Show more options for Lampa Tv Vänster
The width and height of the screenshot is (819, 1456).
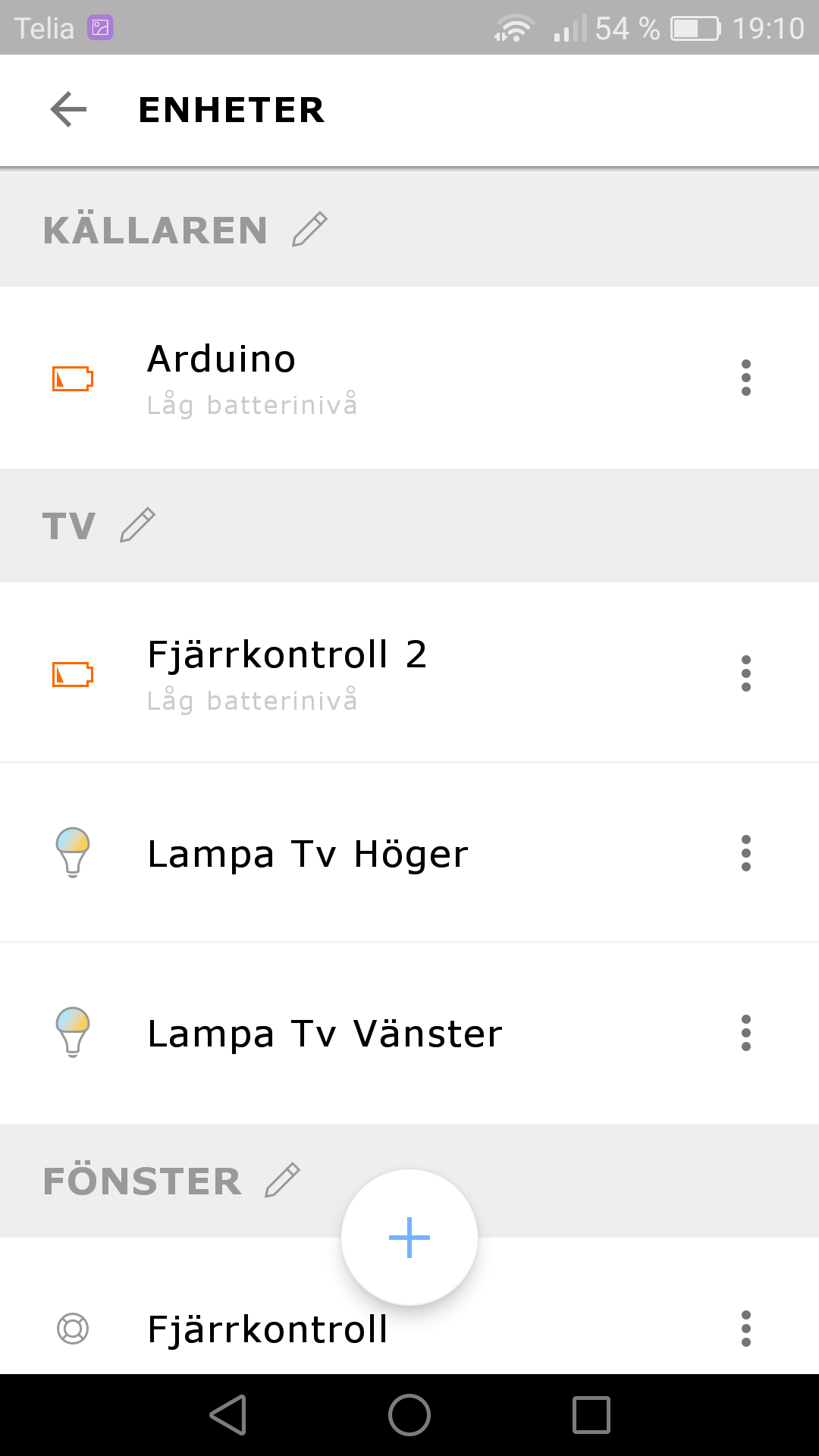click(746, 1033)
